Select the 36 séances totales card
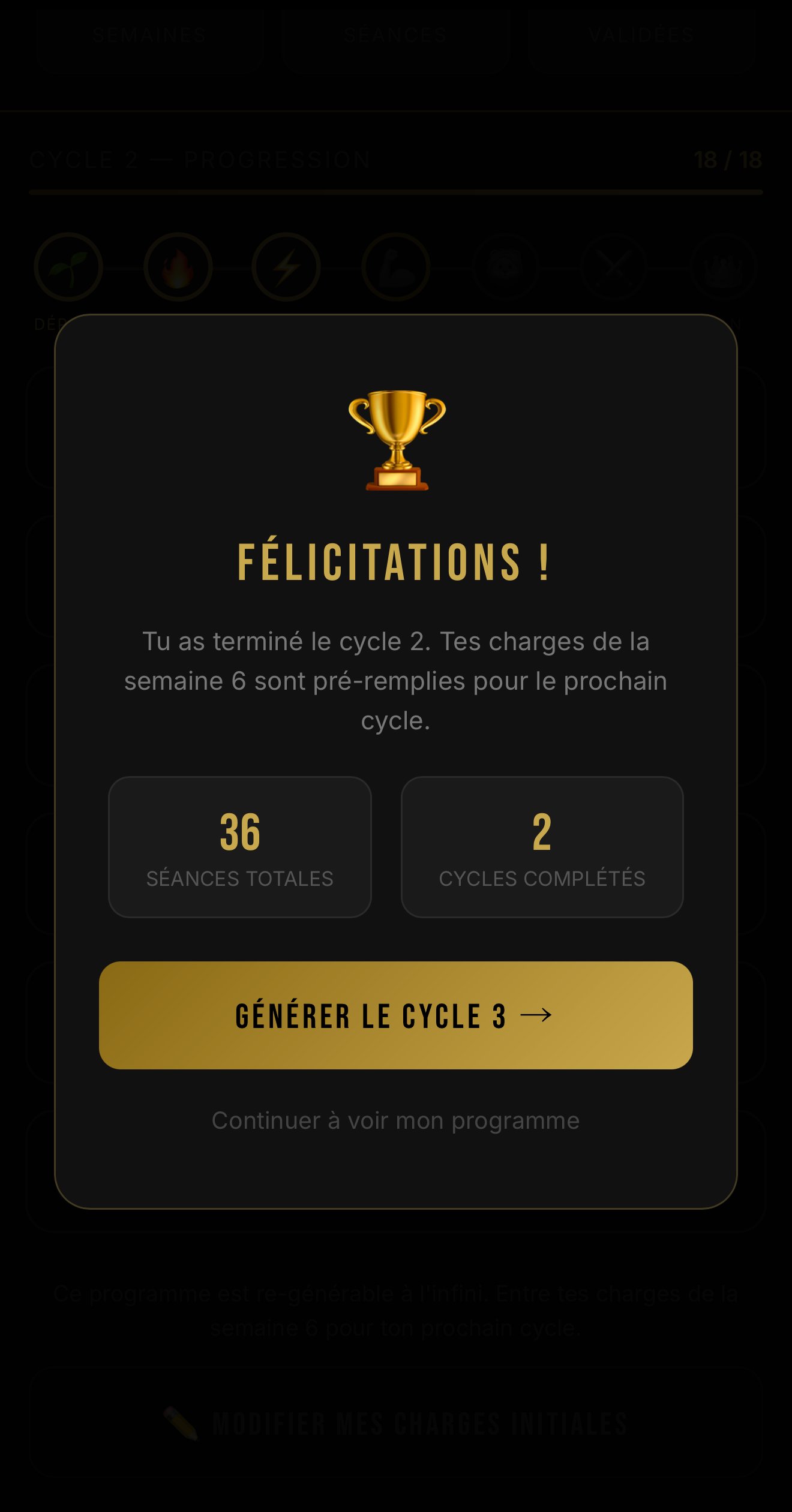Screen dimensions: 792x1512 pyautogui.click(x=239, y=846)
